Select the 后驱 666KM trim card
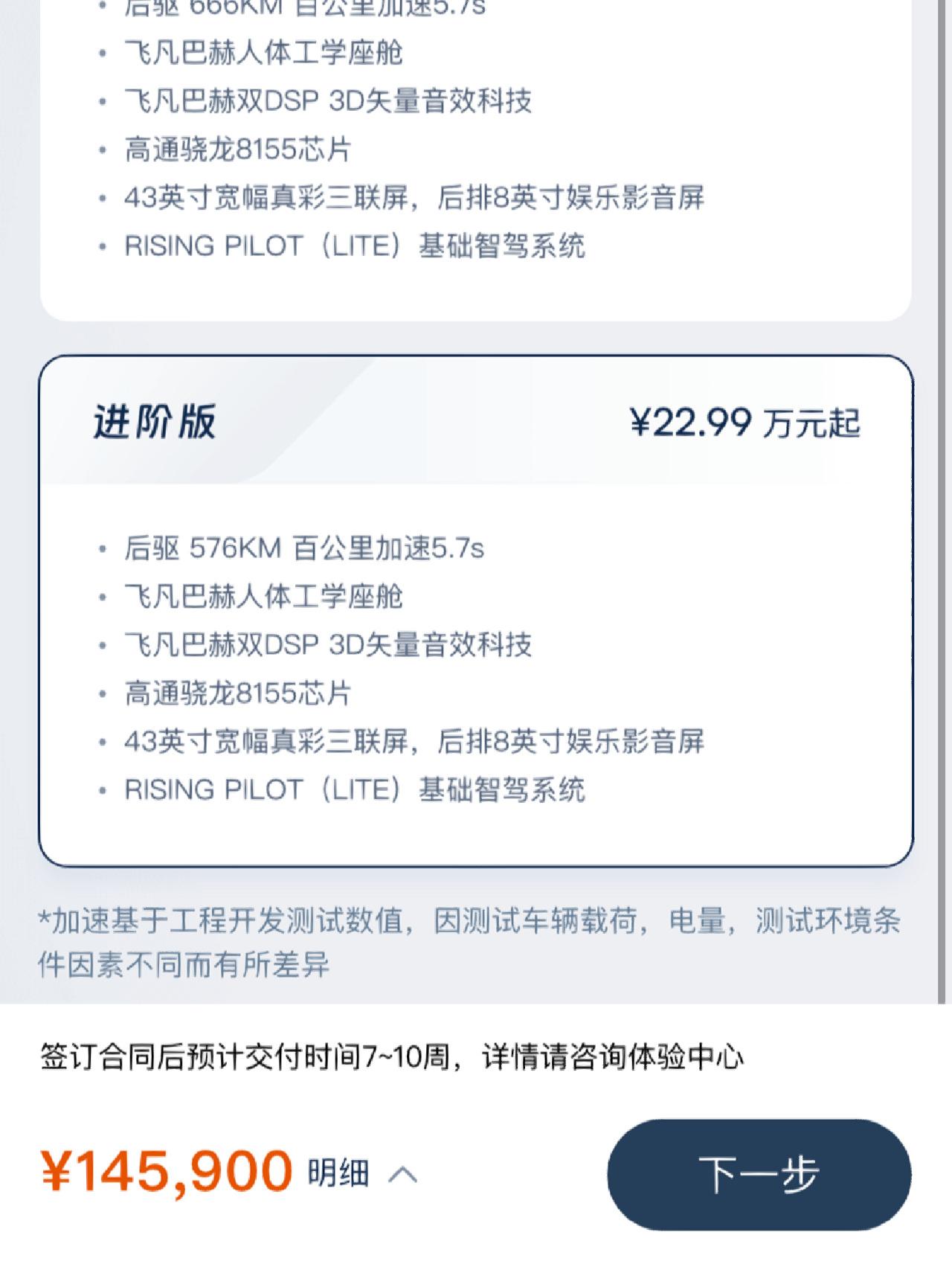The width and height of the screenshot is (952, 1270). pos(476,149)
